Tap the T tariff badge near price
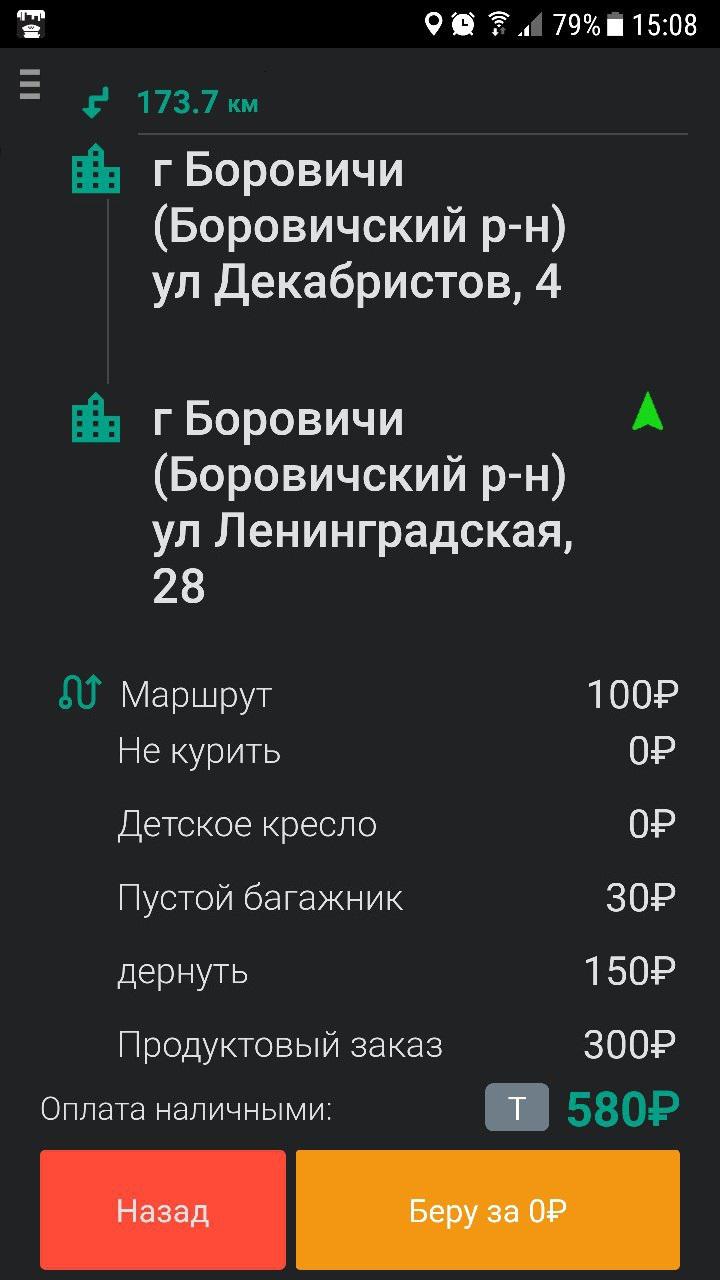 [x=517, y=1108]
